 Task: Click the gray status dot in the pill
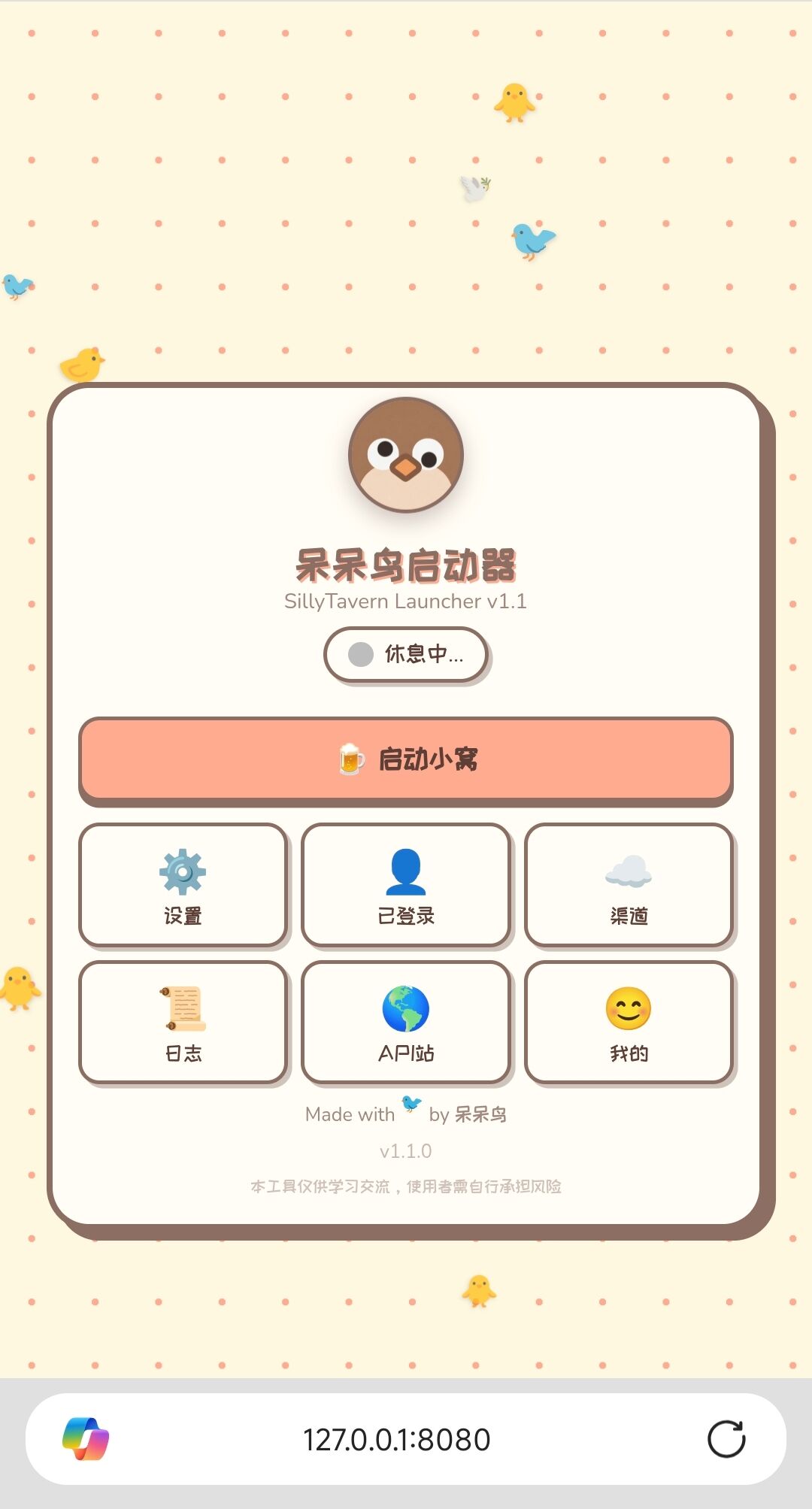click(362, 654)
